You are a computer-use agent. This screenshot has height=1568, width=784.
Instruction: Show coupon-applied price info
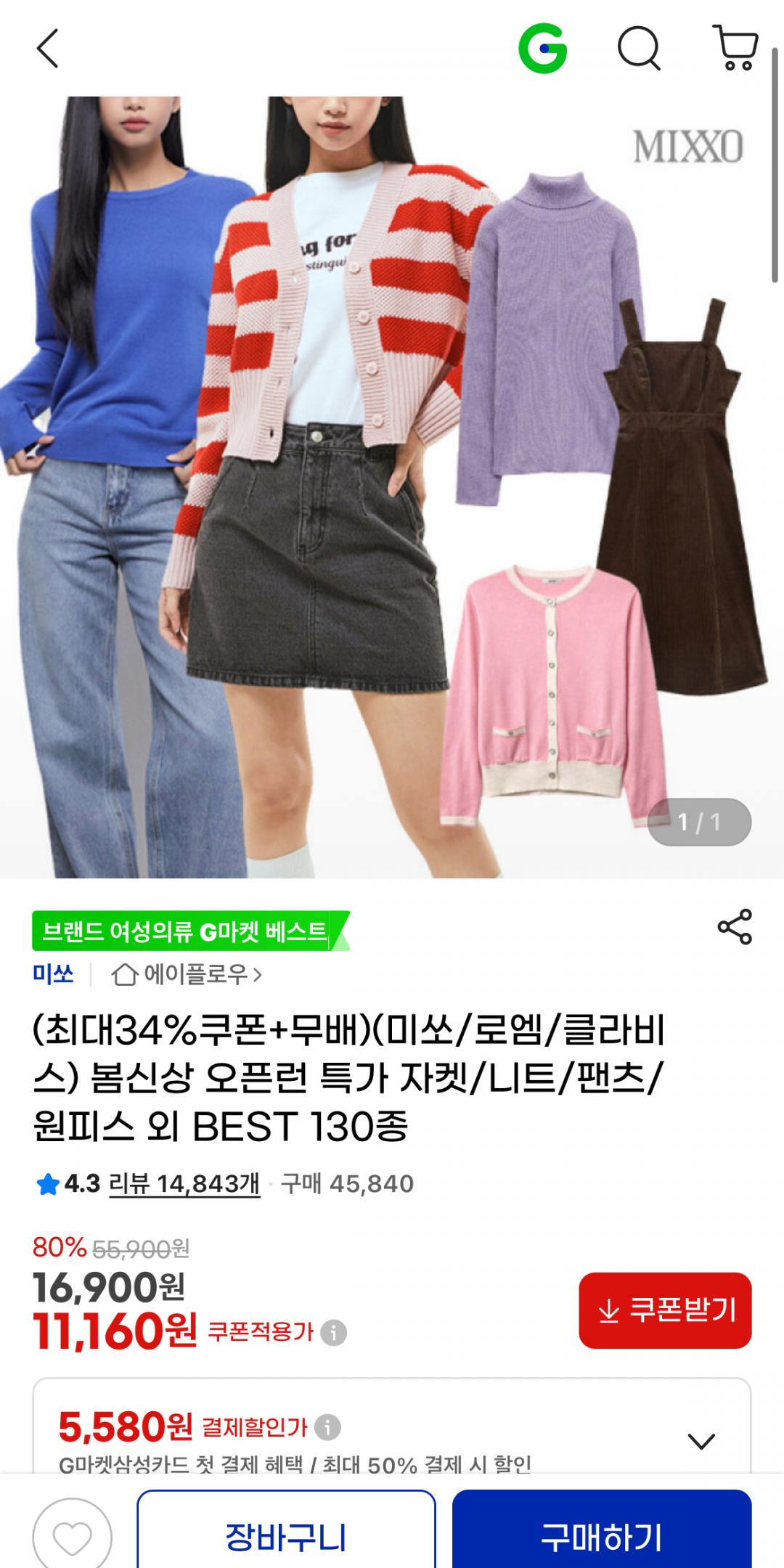click(x=334, y=1333)
